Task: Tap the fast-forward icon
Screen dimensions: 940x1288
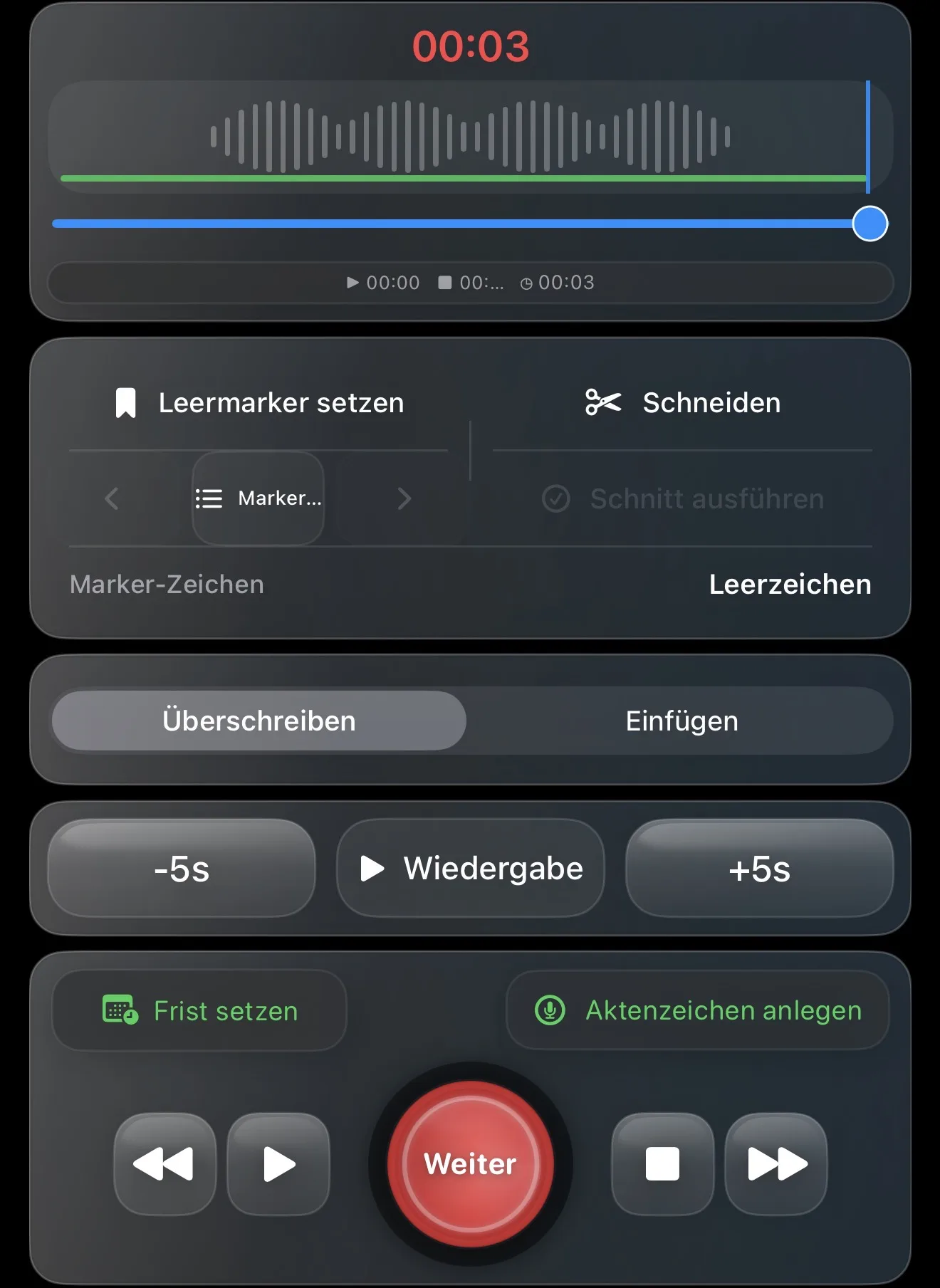Action: [775, 1165]
